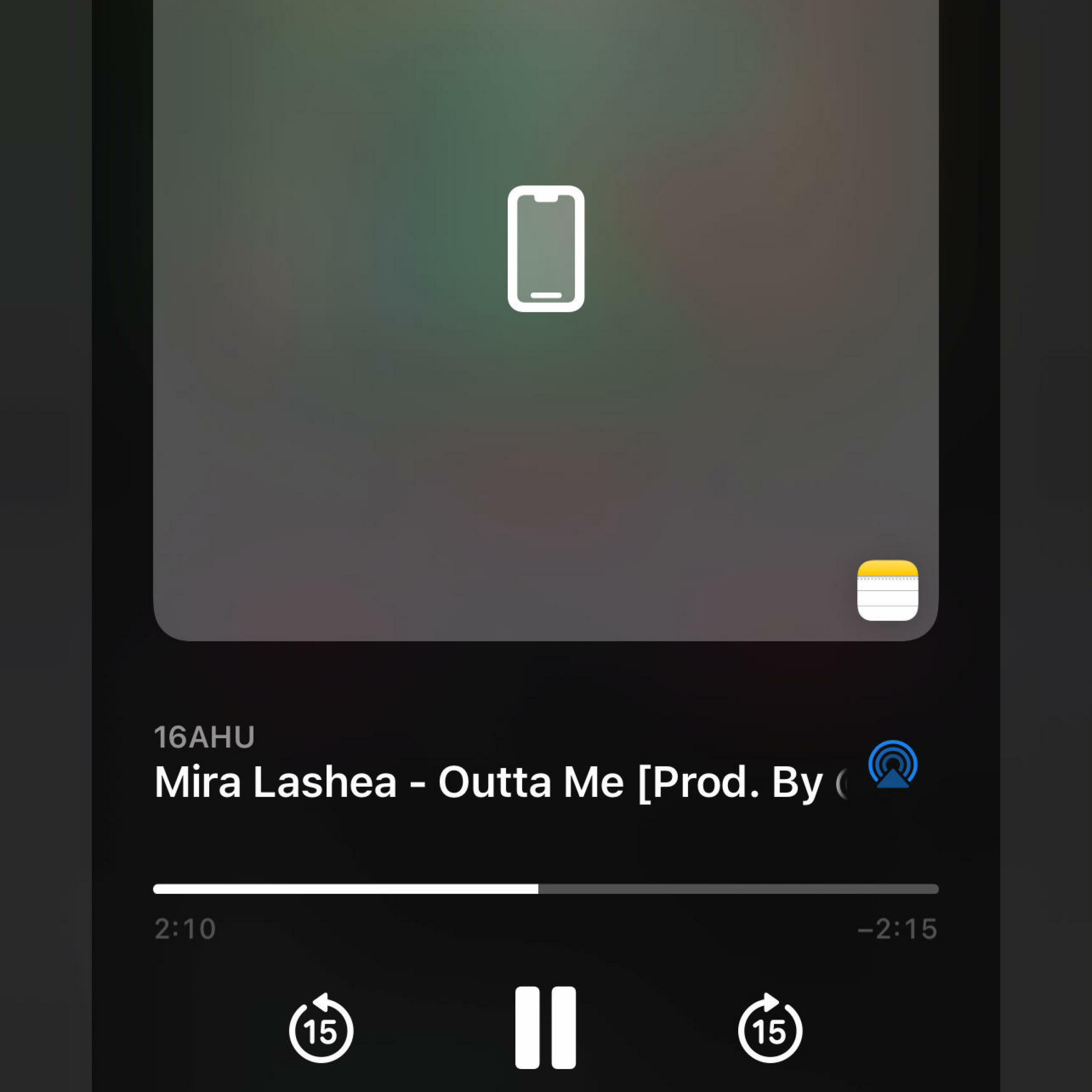Open the Notes app icon on artwork
Screen dimensions: 1092x1092
(887, 591)
